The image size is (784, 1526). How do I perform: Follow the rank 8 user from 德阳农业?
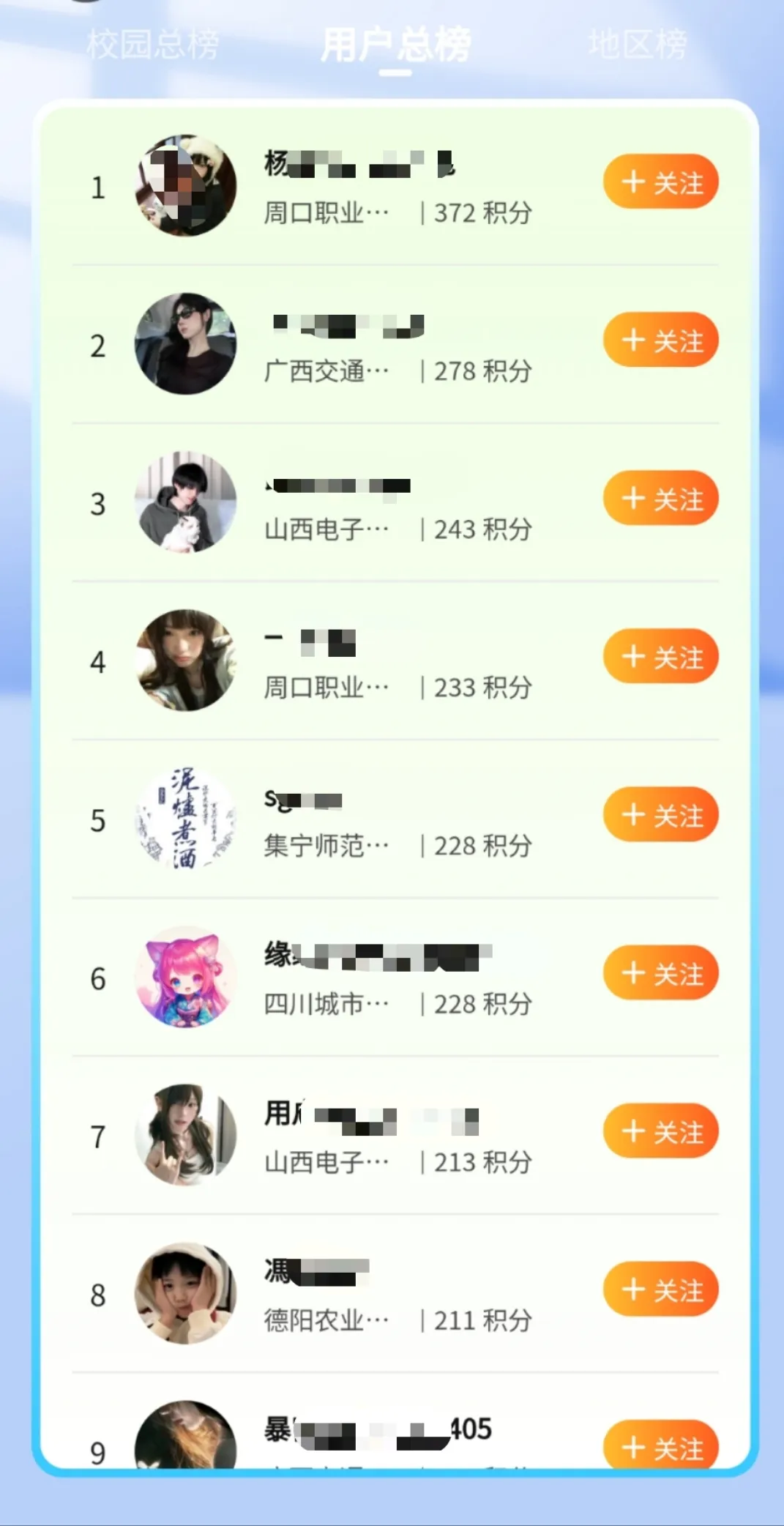(660, 1289)
